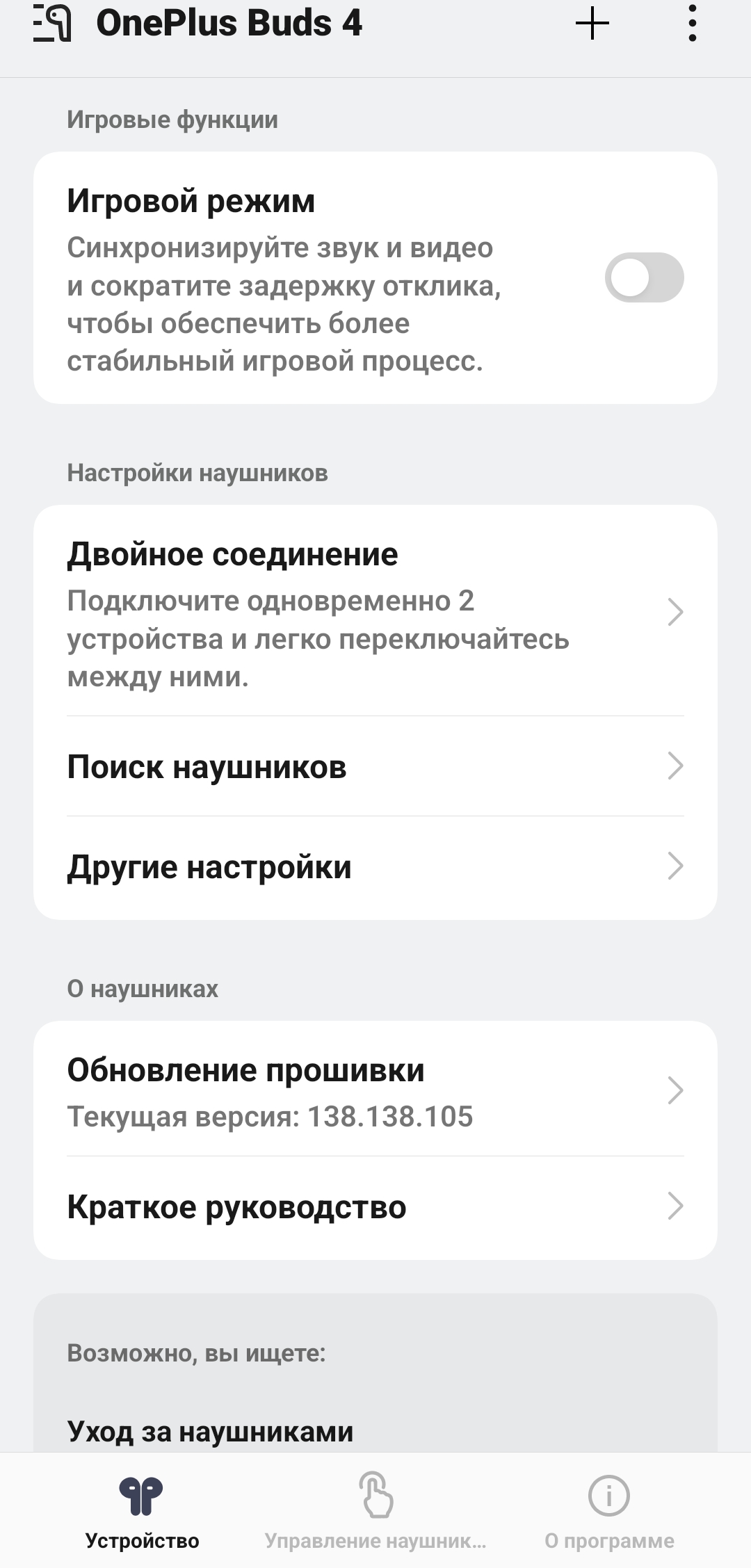Open Краткое руководство
The height and width of the screenshot is (1568, 751).
(375, 1206)
